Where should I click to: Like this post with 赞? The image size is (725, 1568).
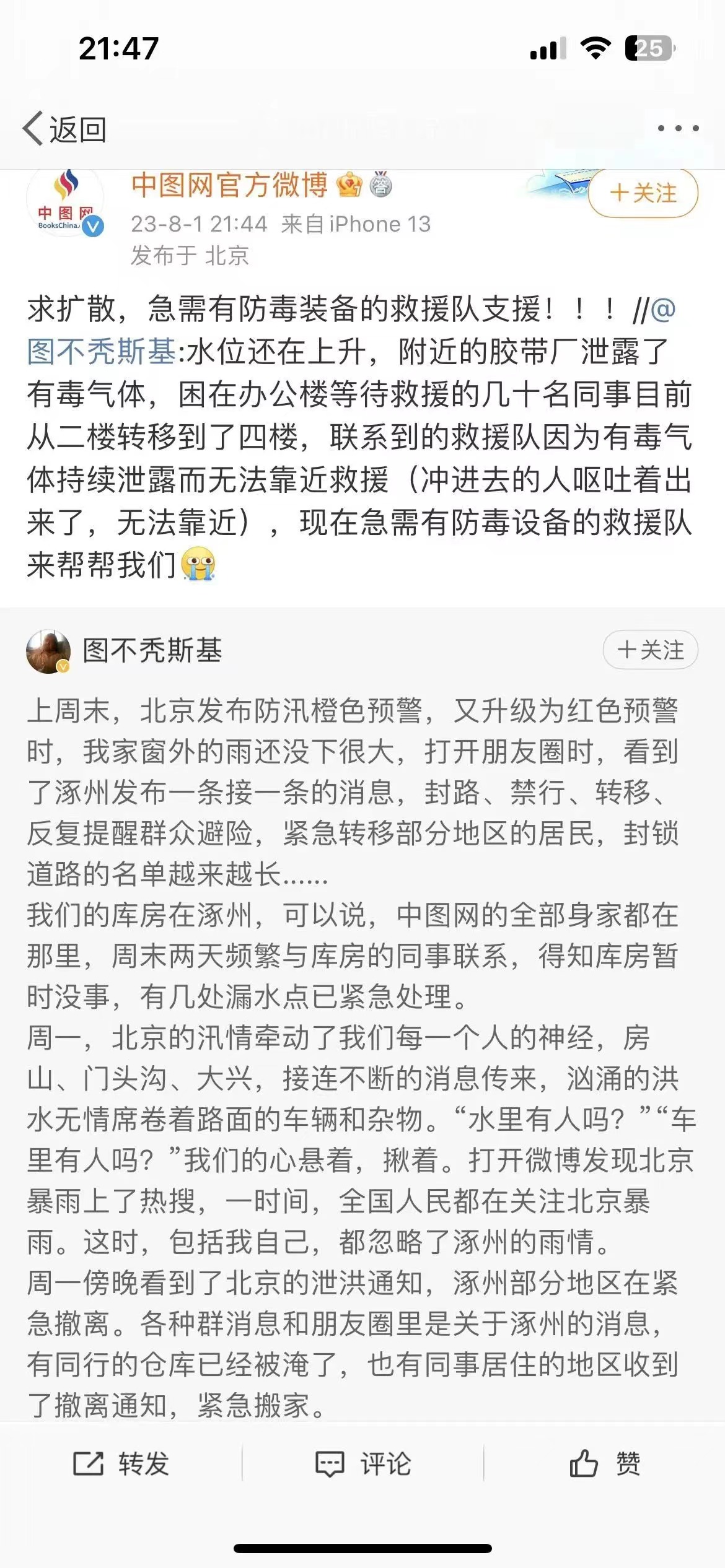point(605,1464)
